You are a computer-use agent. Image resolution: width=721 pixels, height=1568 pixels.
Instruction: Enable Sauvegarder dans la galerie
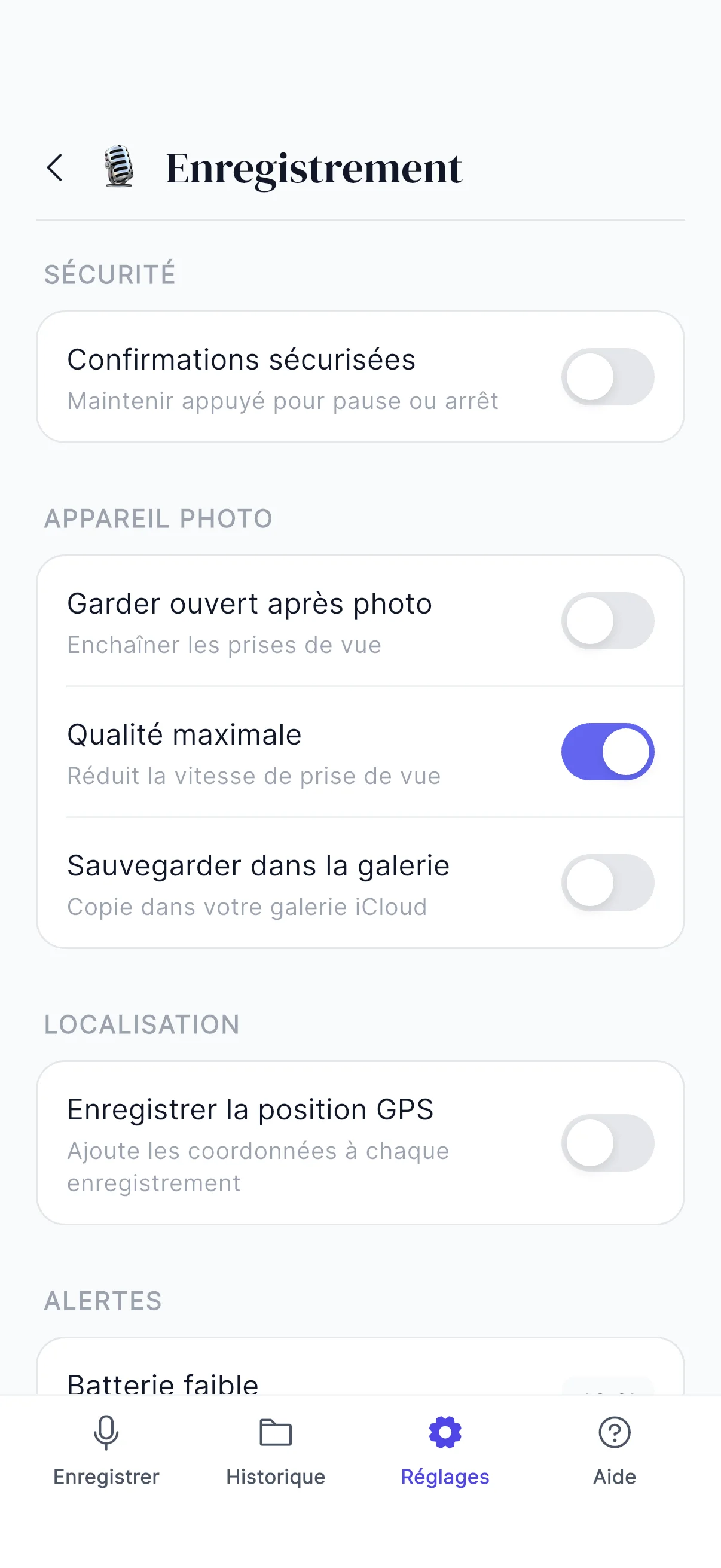(607, 883)
